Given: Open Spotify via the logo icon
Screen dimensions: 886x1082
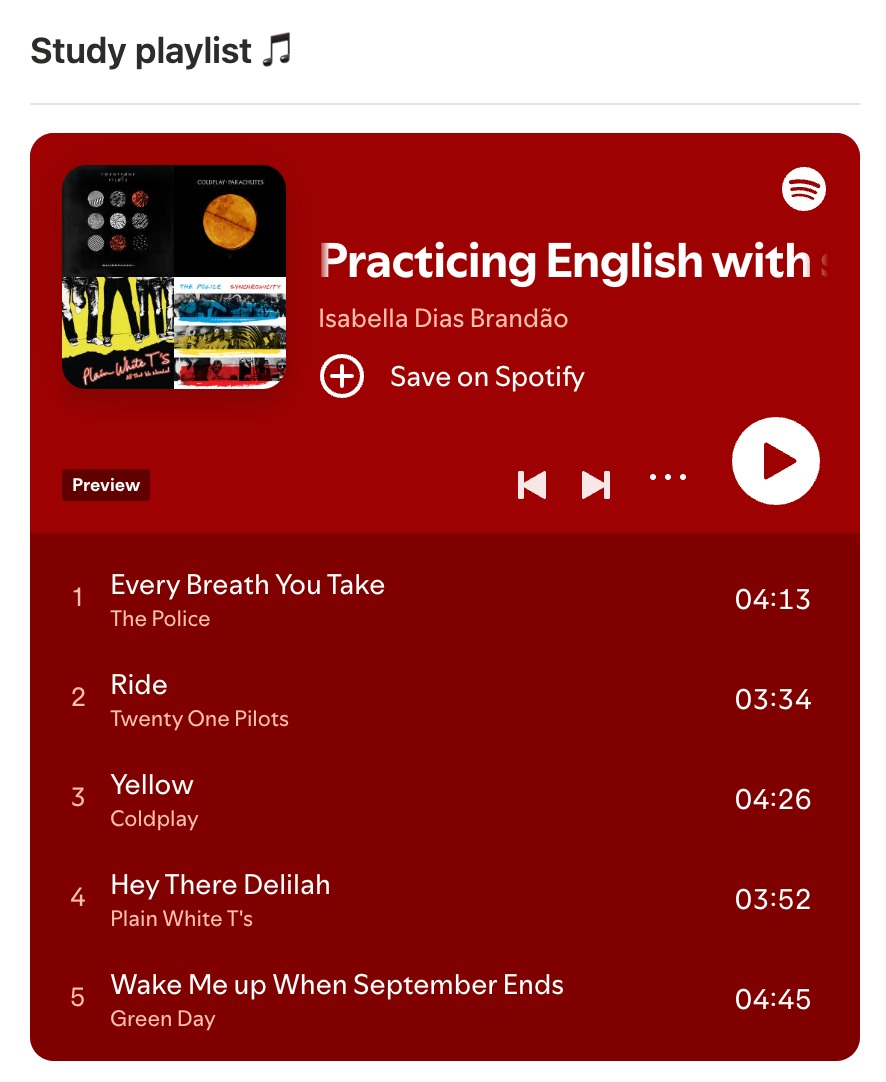Looking at the screenshot, I should tap(804, 189).
